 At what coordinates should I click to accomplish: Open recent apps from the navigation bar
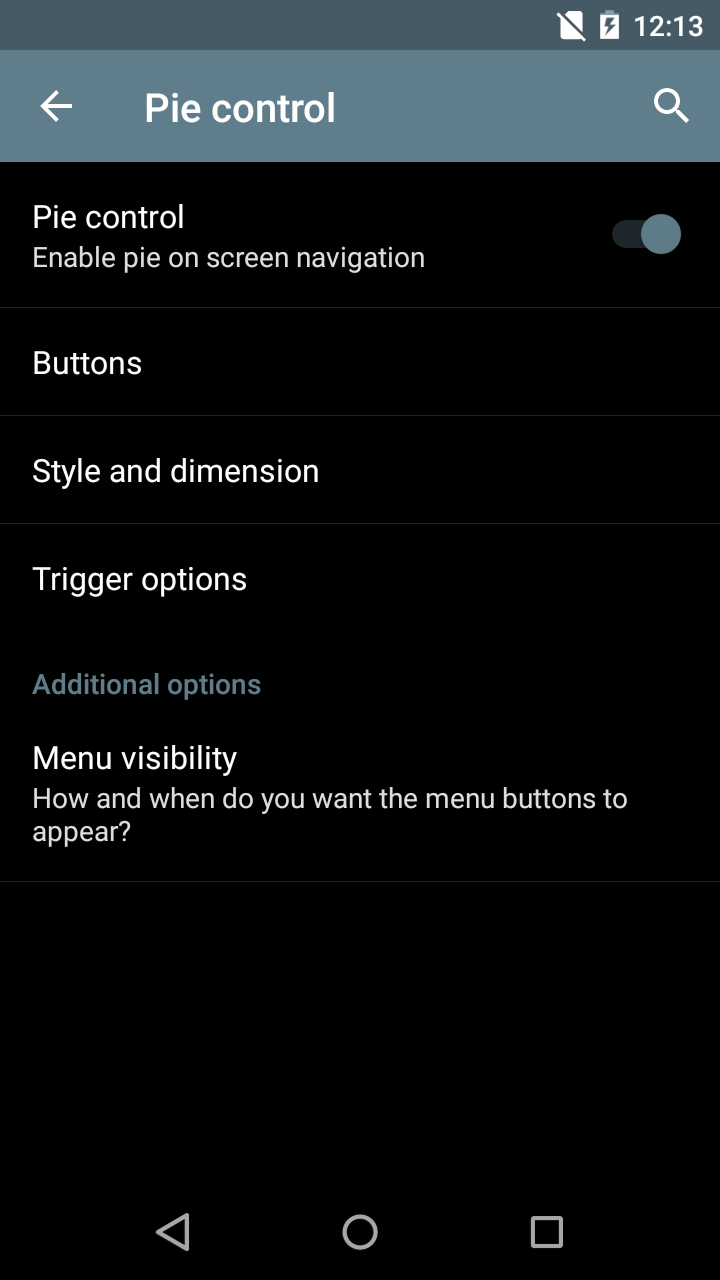click(546, 1232)
